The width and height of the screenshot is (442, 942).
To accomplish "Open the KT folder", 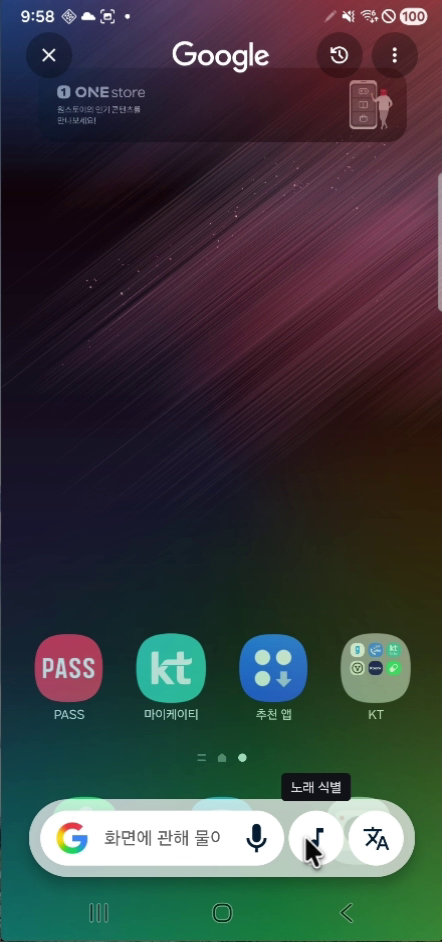I will [x=375, y=678].
